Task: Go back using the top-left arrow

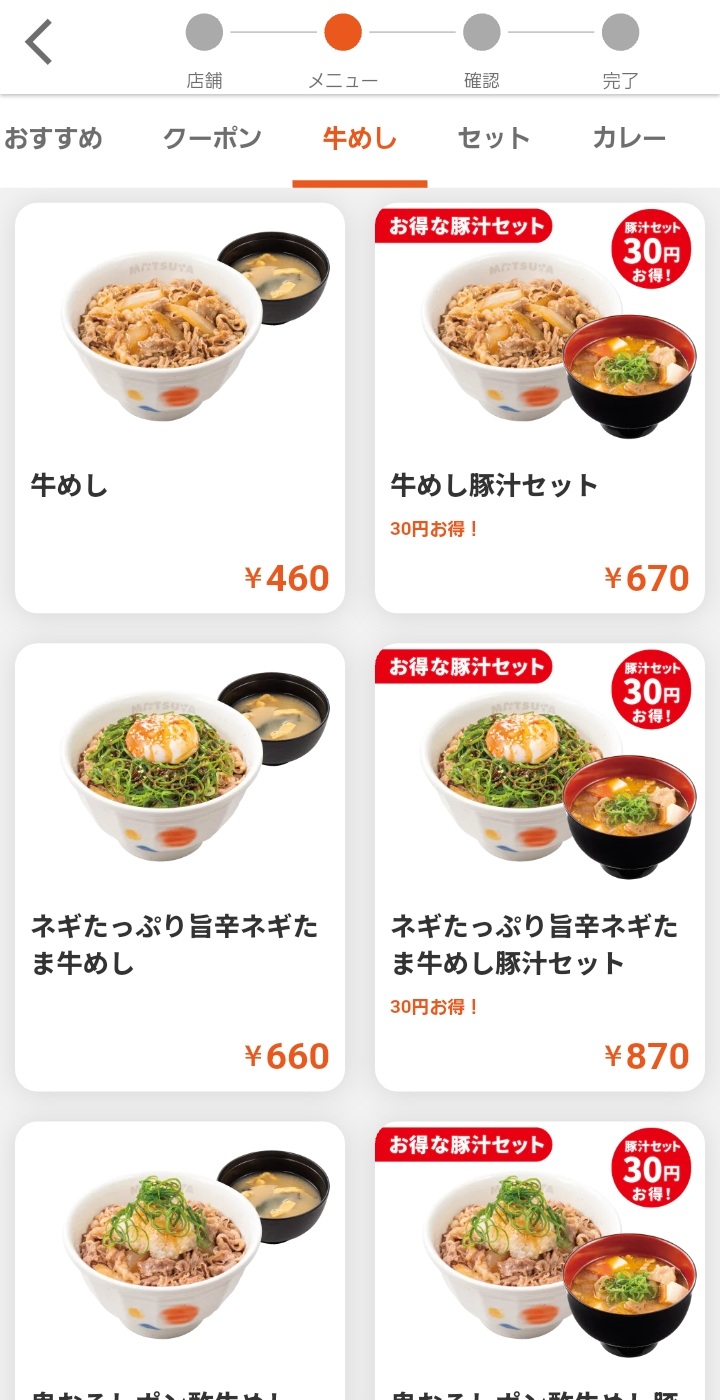Action: tap(39, 42)
